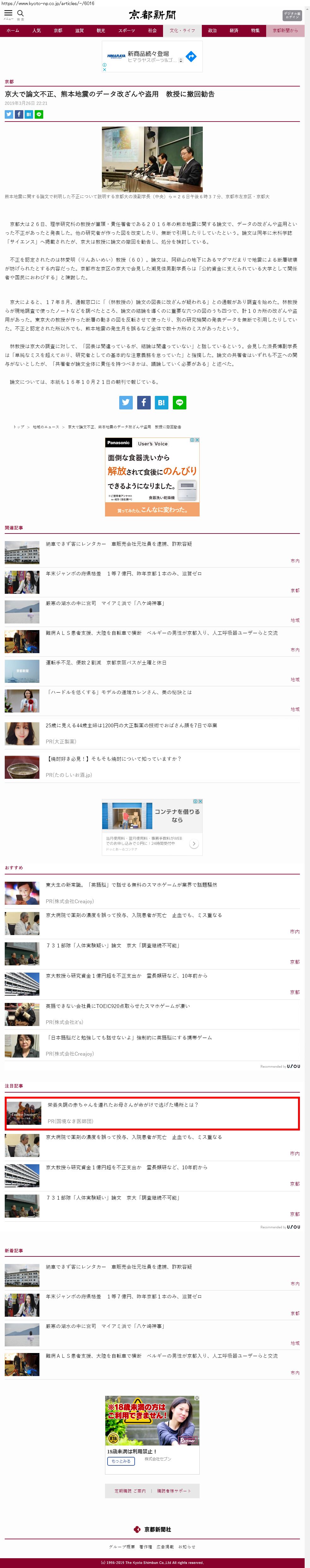Switch to the ホーム tab
This screenshot has height=1568, width=310.
pyautogui.click(x=13, y=30)
